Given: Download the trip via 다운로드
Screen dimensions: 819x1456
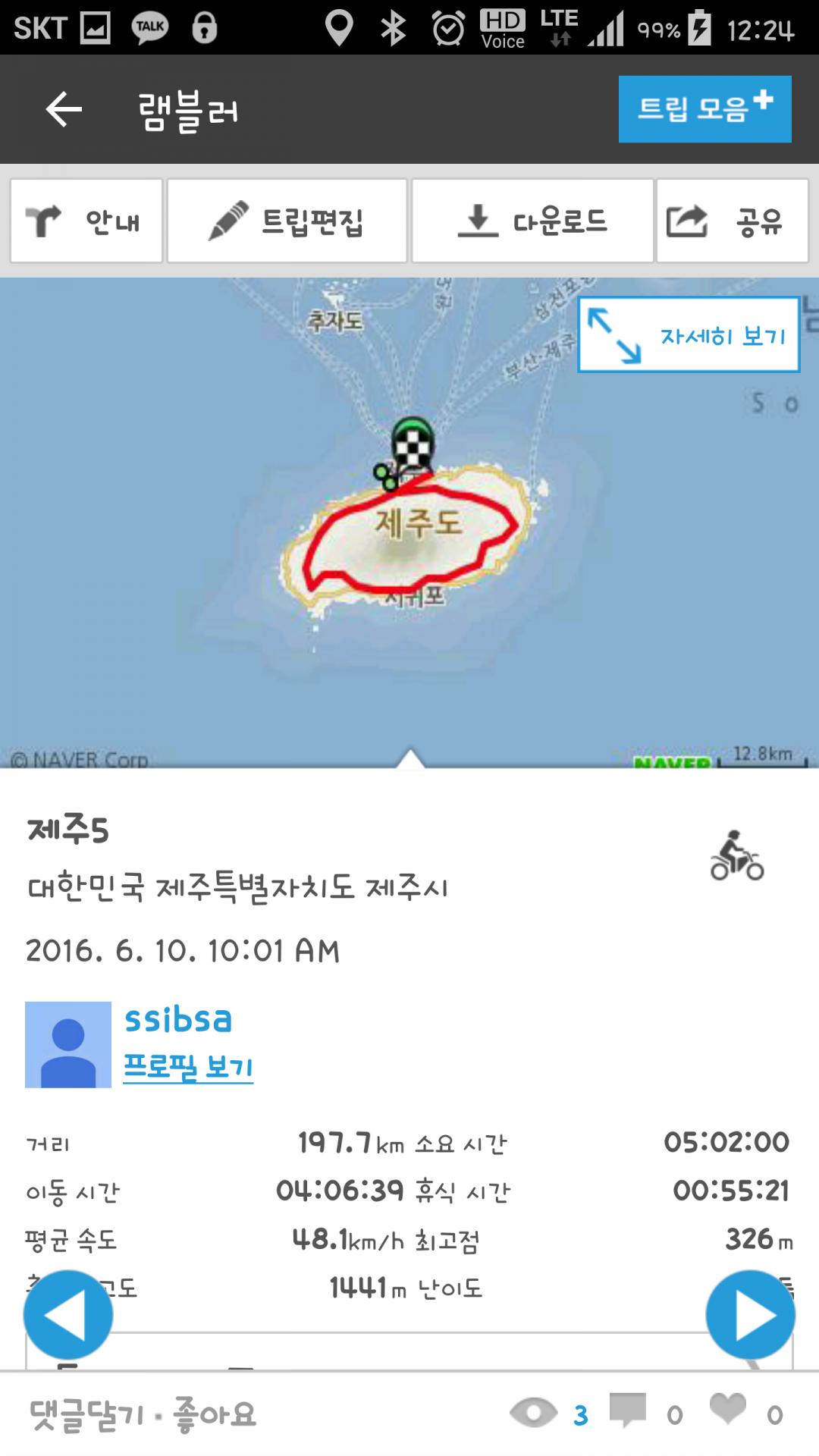Looking at the screenshot, I should pos(532,221).
